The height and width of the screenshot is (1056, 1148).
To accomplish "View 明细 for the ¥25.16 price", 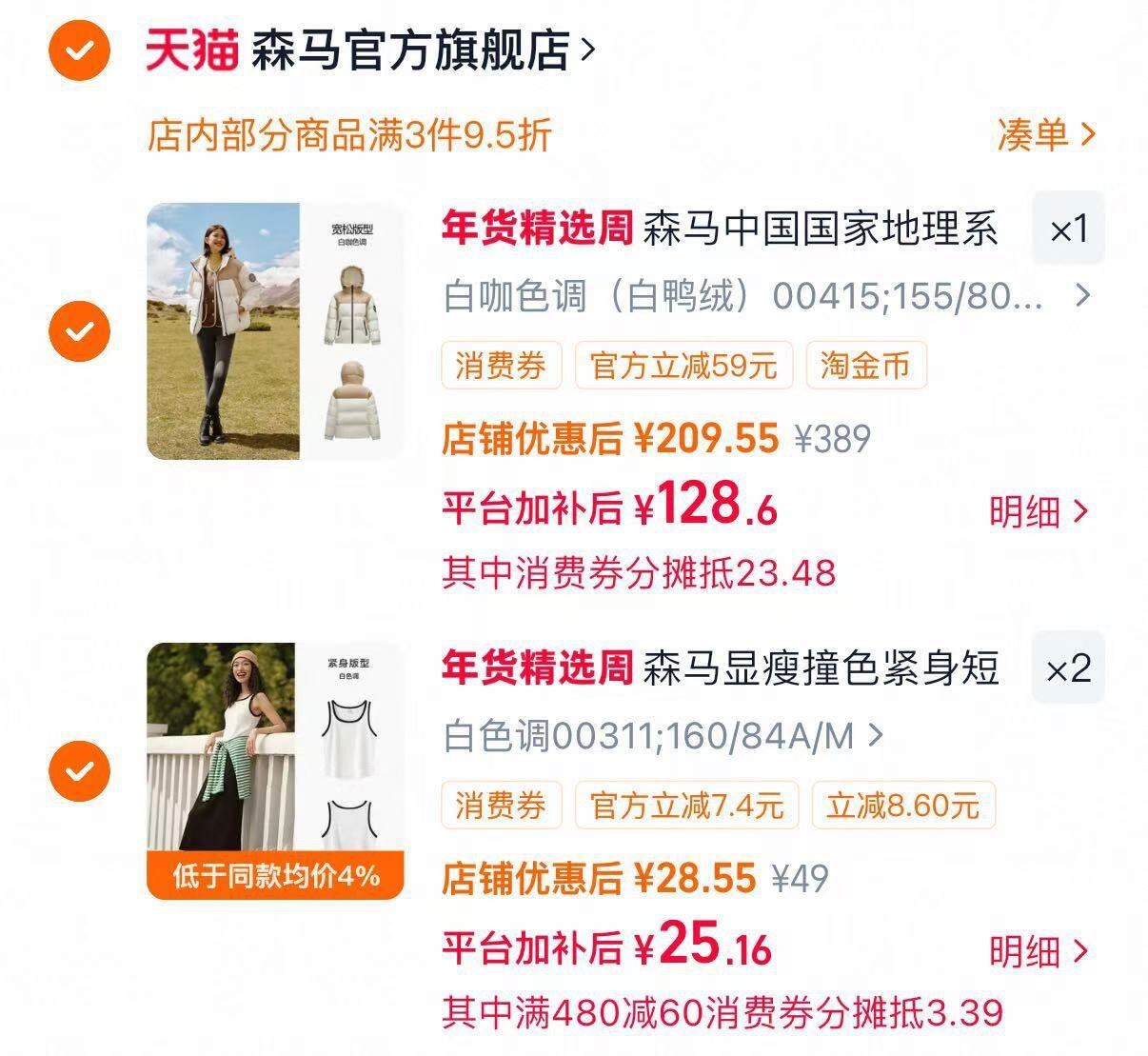I will tap(1038, 950).
